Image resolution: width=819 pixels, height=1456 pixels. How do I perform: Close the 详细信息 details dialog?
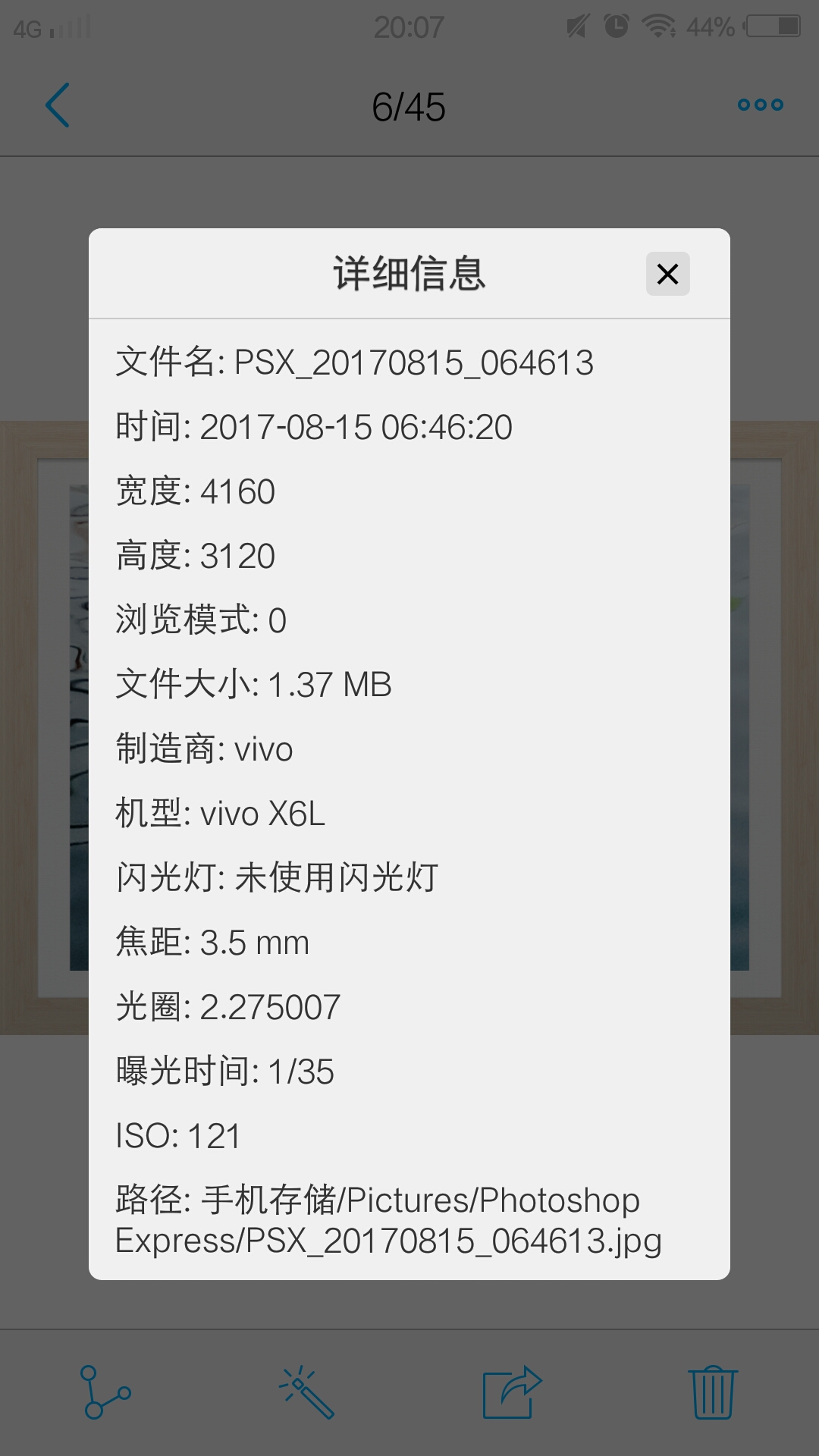(667, 274)
